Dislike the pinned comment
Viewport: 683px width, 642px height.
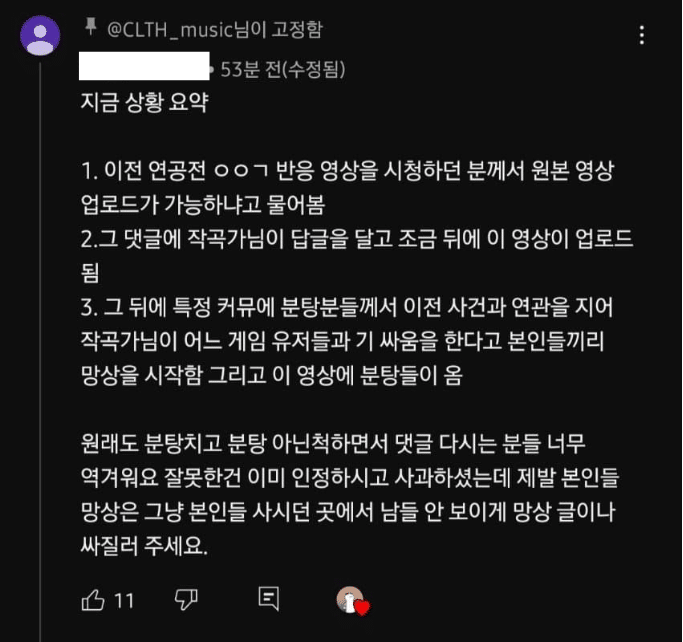click(186, 599)
